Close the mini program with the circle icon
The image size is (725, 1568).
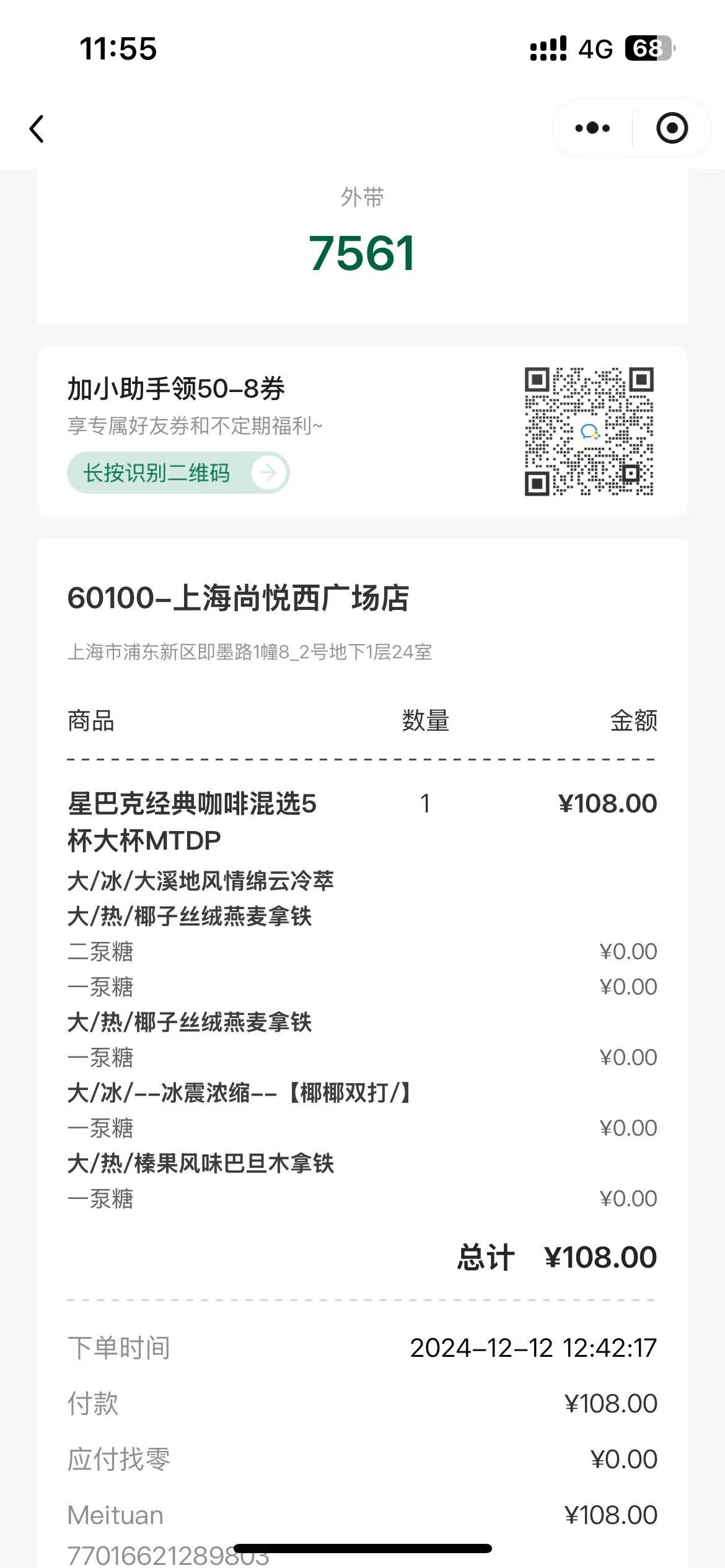672,128
